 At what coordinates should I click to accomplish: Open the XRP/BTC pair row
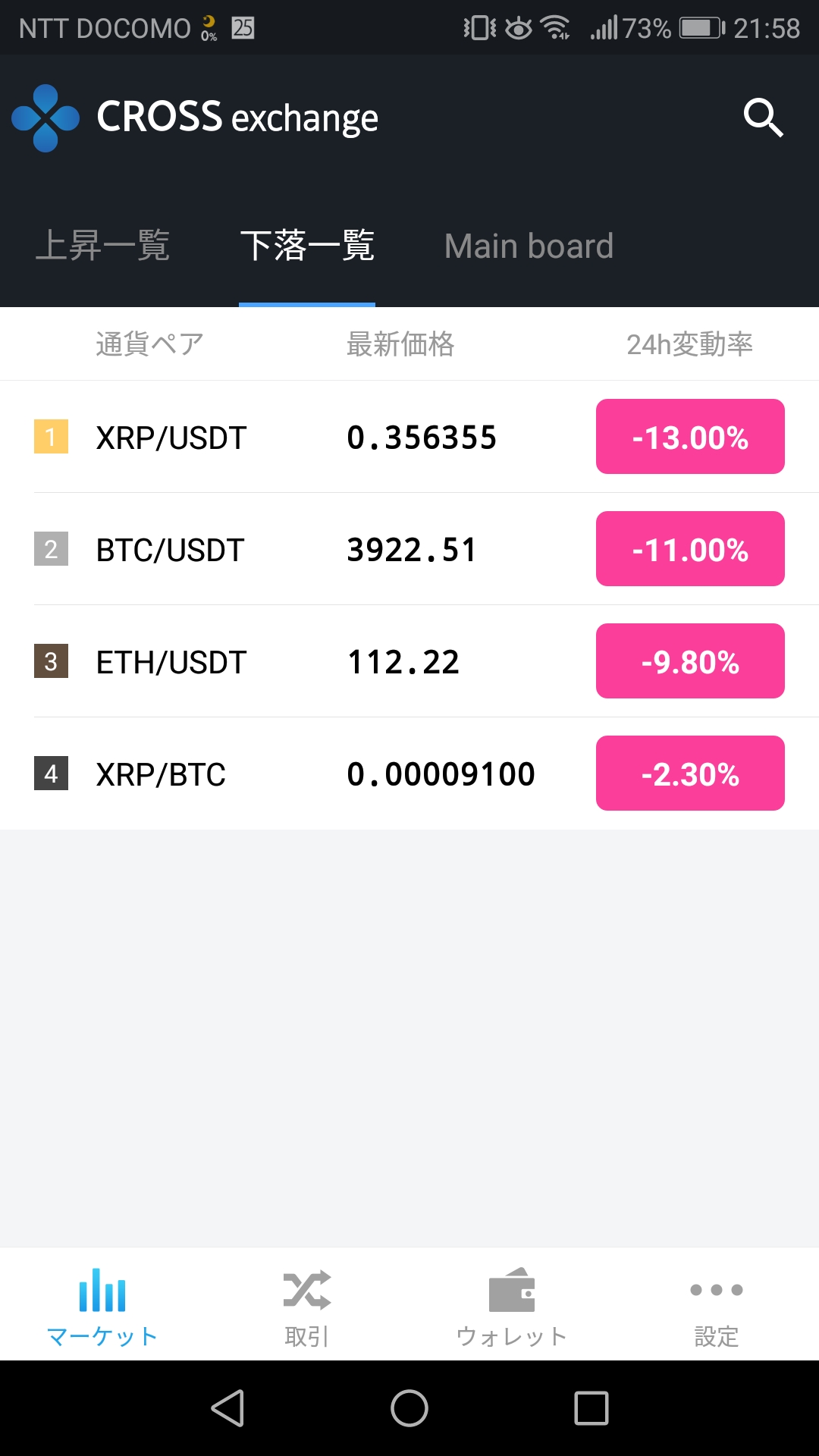pos(409,773)
